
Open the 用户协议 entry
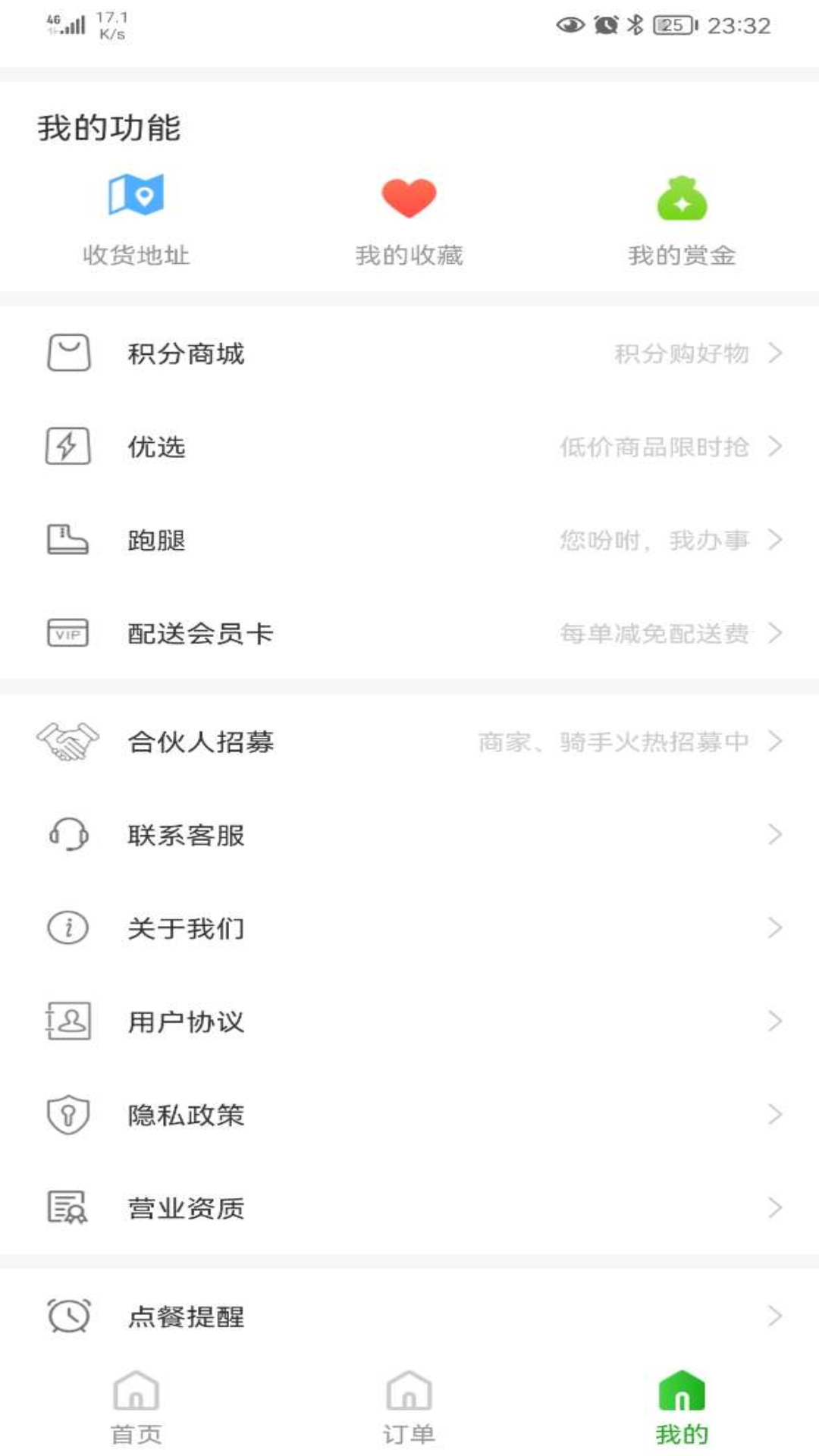[x=186, y=1021]
